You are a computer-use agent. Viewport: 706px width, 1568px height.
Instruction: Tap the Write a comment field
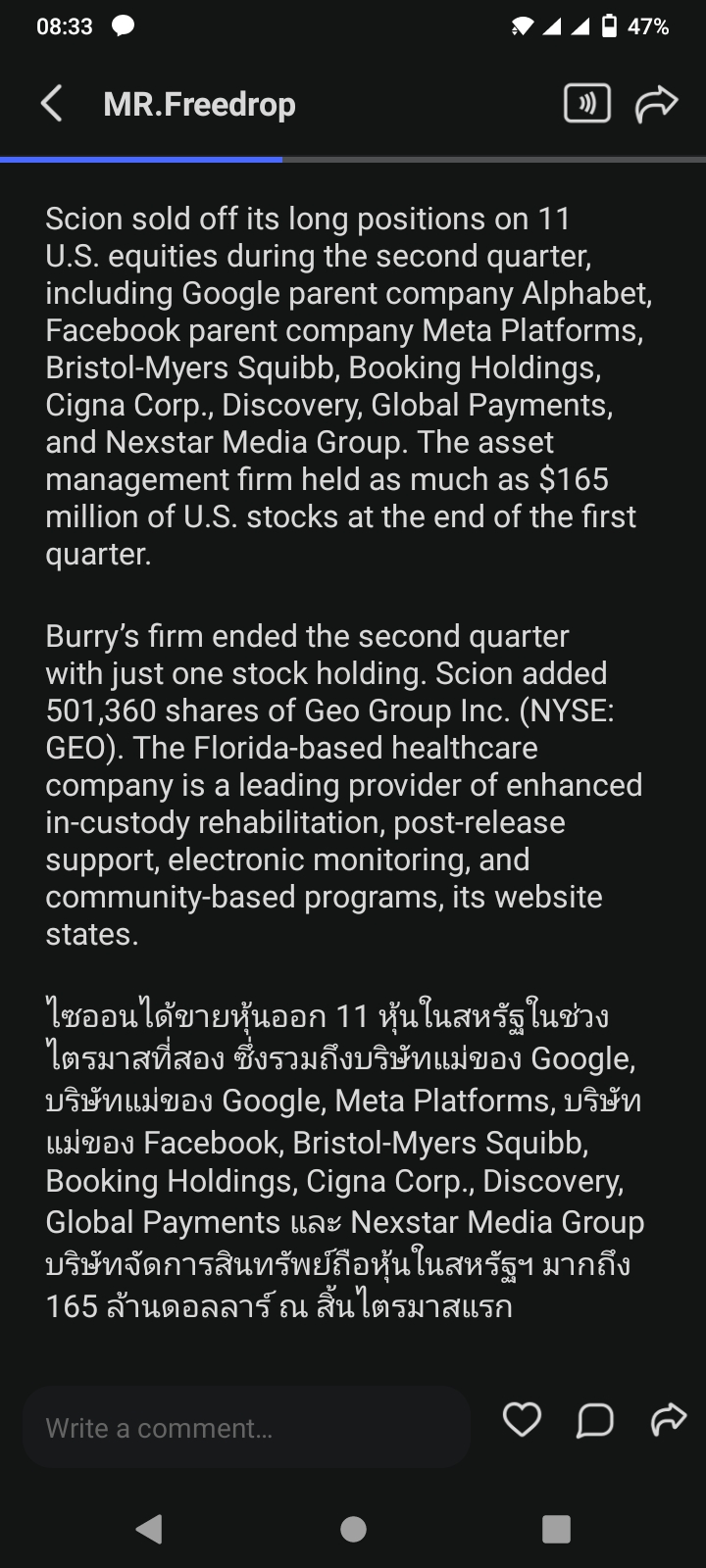tap(245, 1428)
